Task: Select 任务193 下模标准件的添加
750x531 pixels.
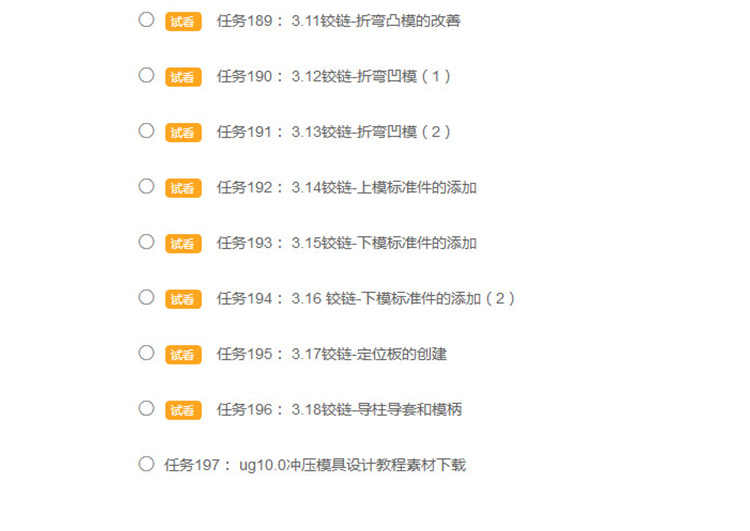Action: [347, 243]
